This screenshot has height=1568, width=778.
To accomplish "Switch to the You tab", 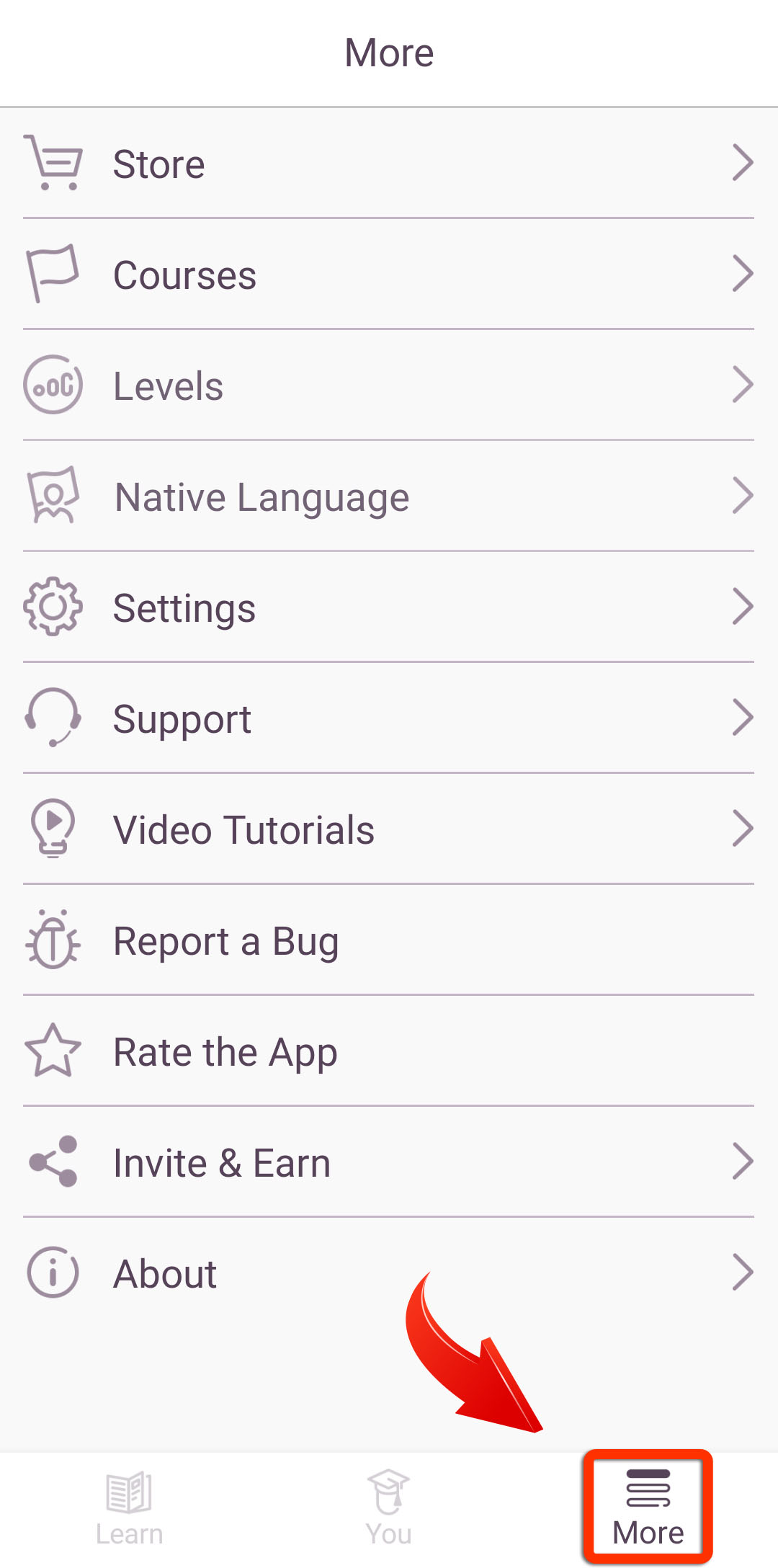I will click(x=389, y=1509).
